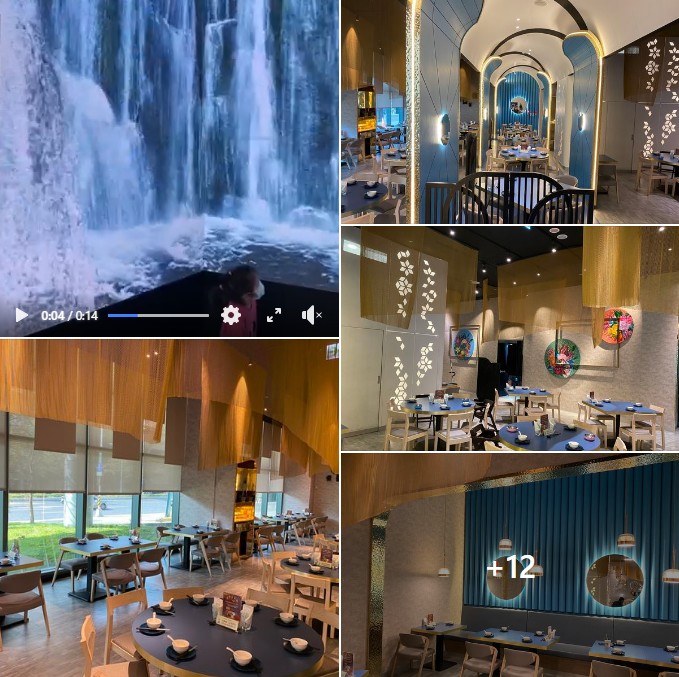Screen dimensions: 679x677
Task: Play the waterfall video
Action: (21, 315)
